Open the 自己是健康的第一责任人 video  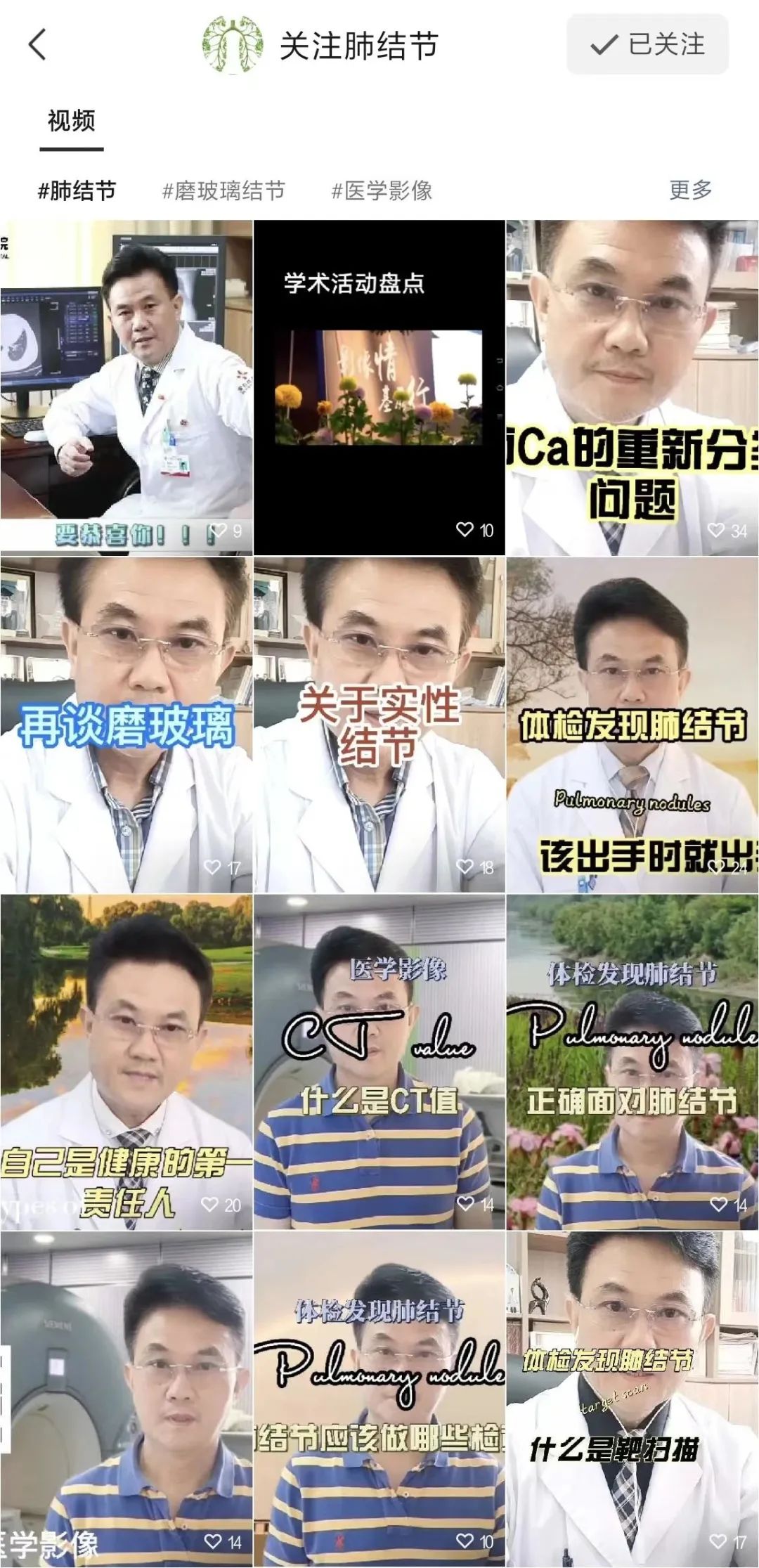[x=126, y=1062]
